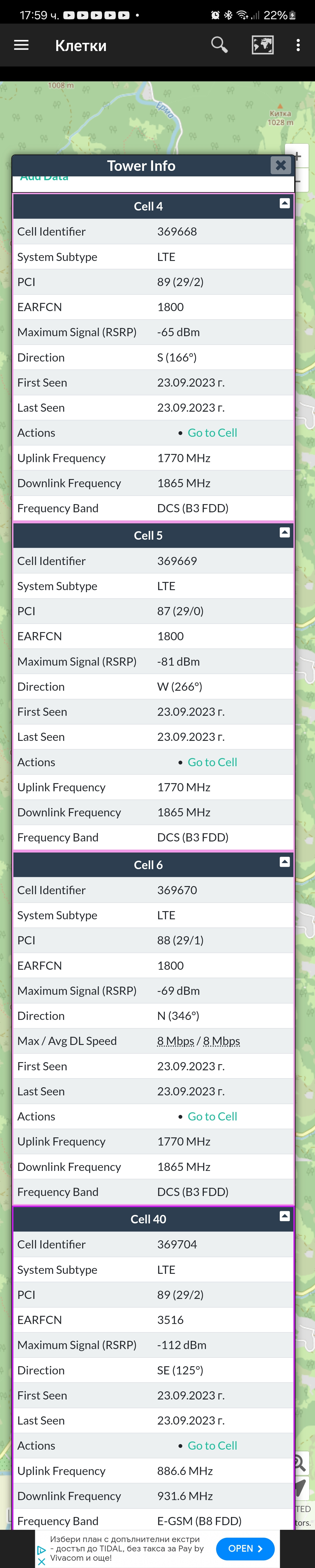Follow Go to Cell link for Cell 5
The width and height of the screenshot is (315, 1568).
click(x=212, y=762)
